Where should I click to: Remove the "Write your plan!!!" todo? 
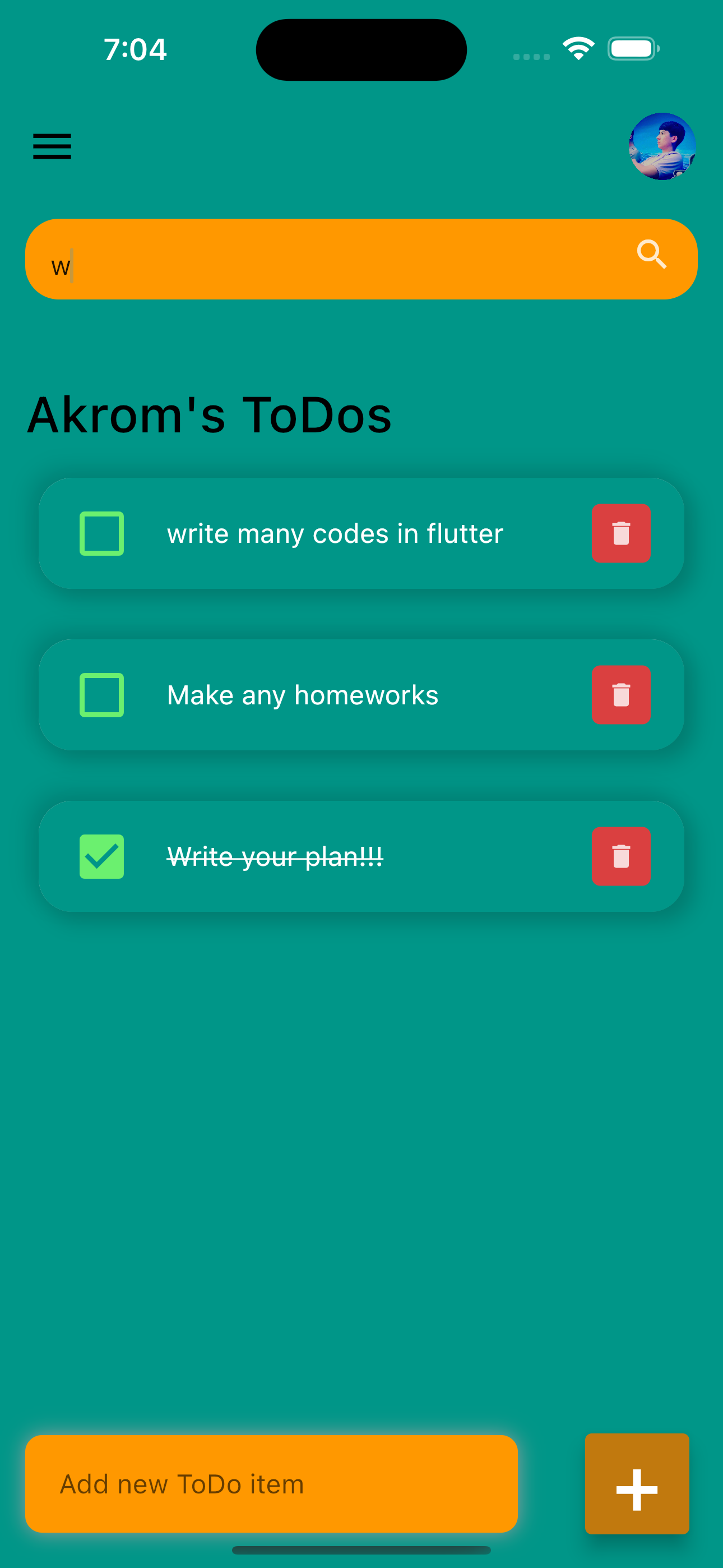tap(621, 856)
